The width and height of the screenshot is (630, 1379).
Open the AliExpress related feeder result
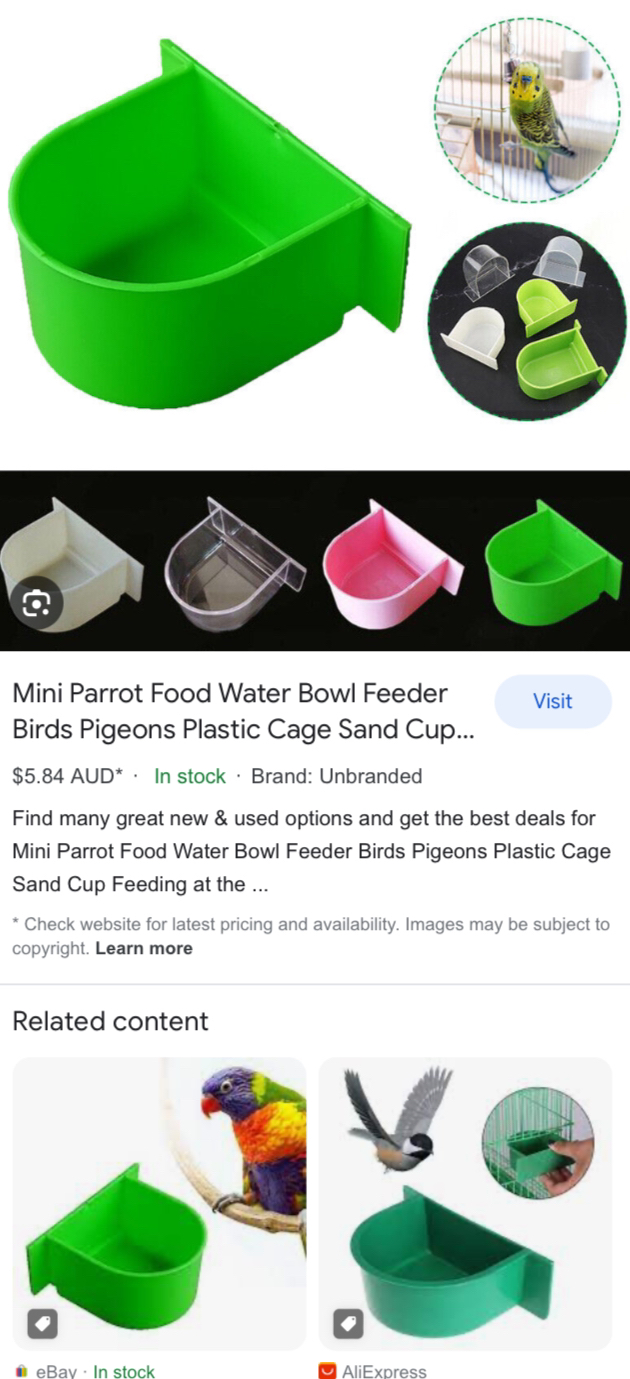[x=465, y=1203]
